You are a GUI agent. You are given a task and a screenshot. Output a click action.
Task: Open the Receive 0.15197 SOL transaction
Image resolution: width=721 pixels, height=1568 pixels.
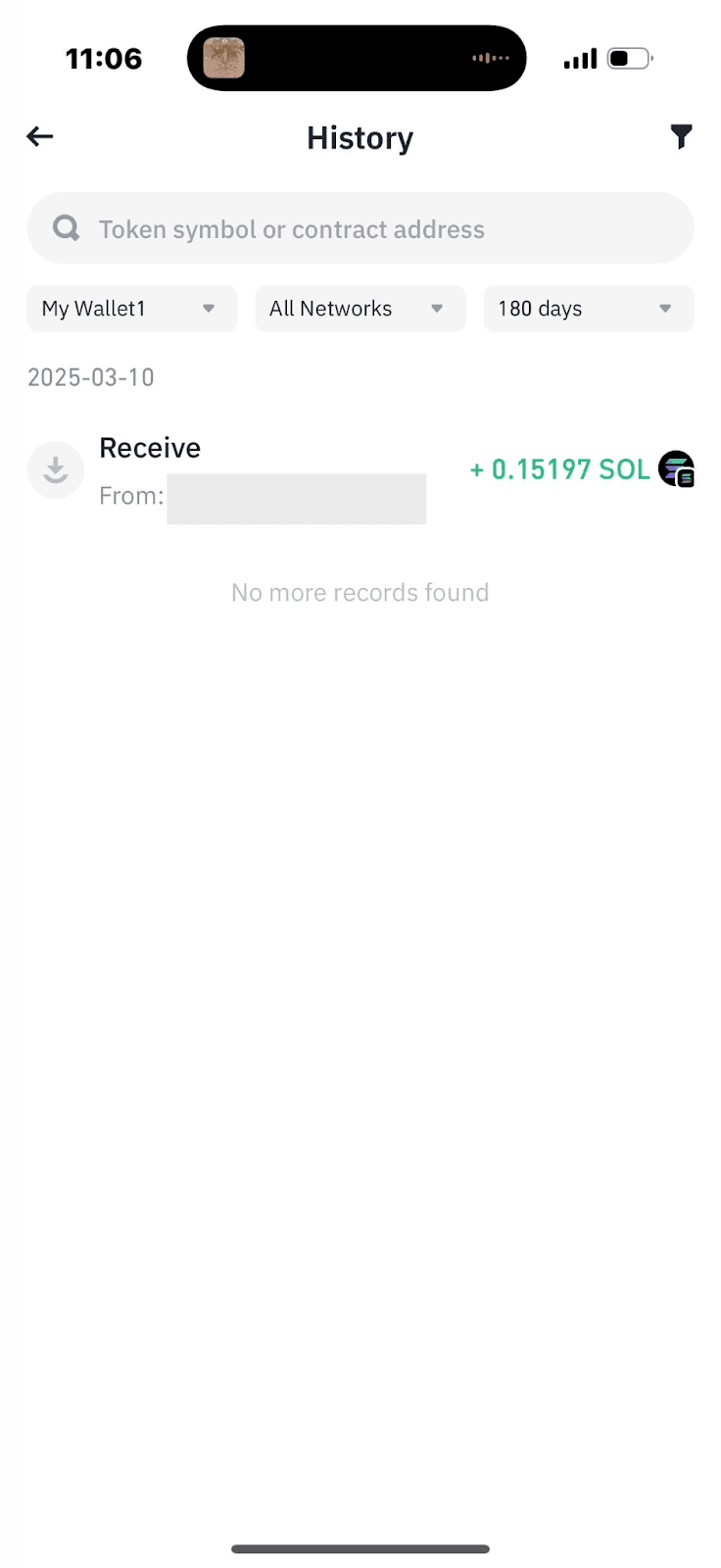pyautogui.click(x=360, y=470)
